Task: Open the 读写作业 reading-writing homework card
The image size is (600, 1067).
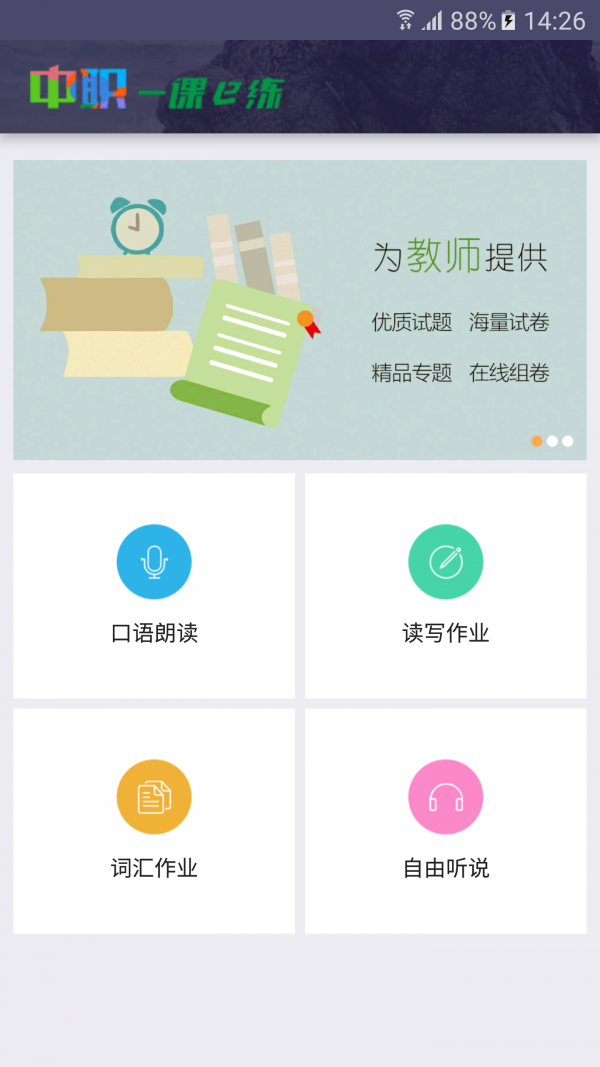Action: click(445, 585)
